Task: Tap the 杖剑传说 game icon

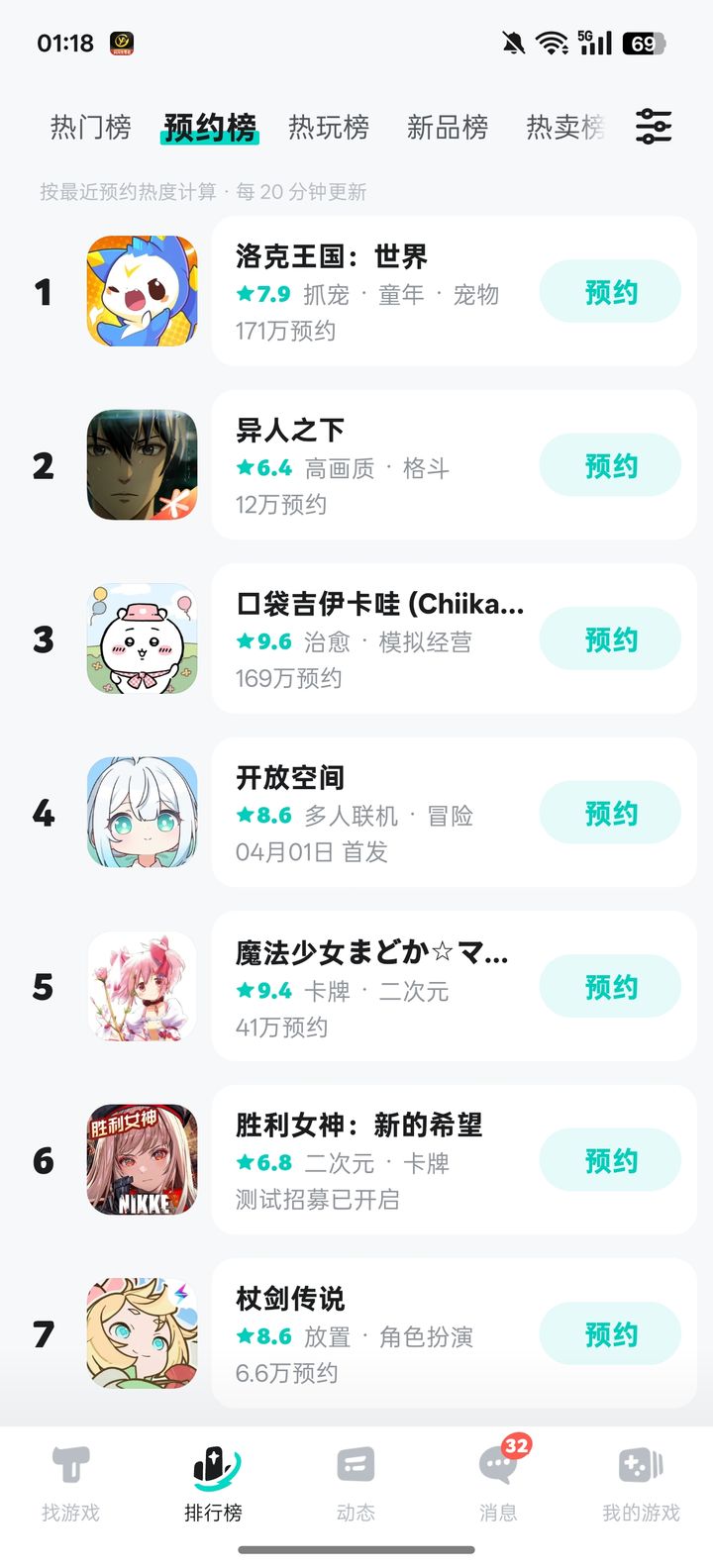Action: point(141,1333)
